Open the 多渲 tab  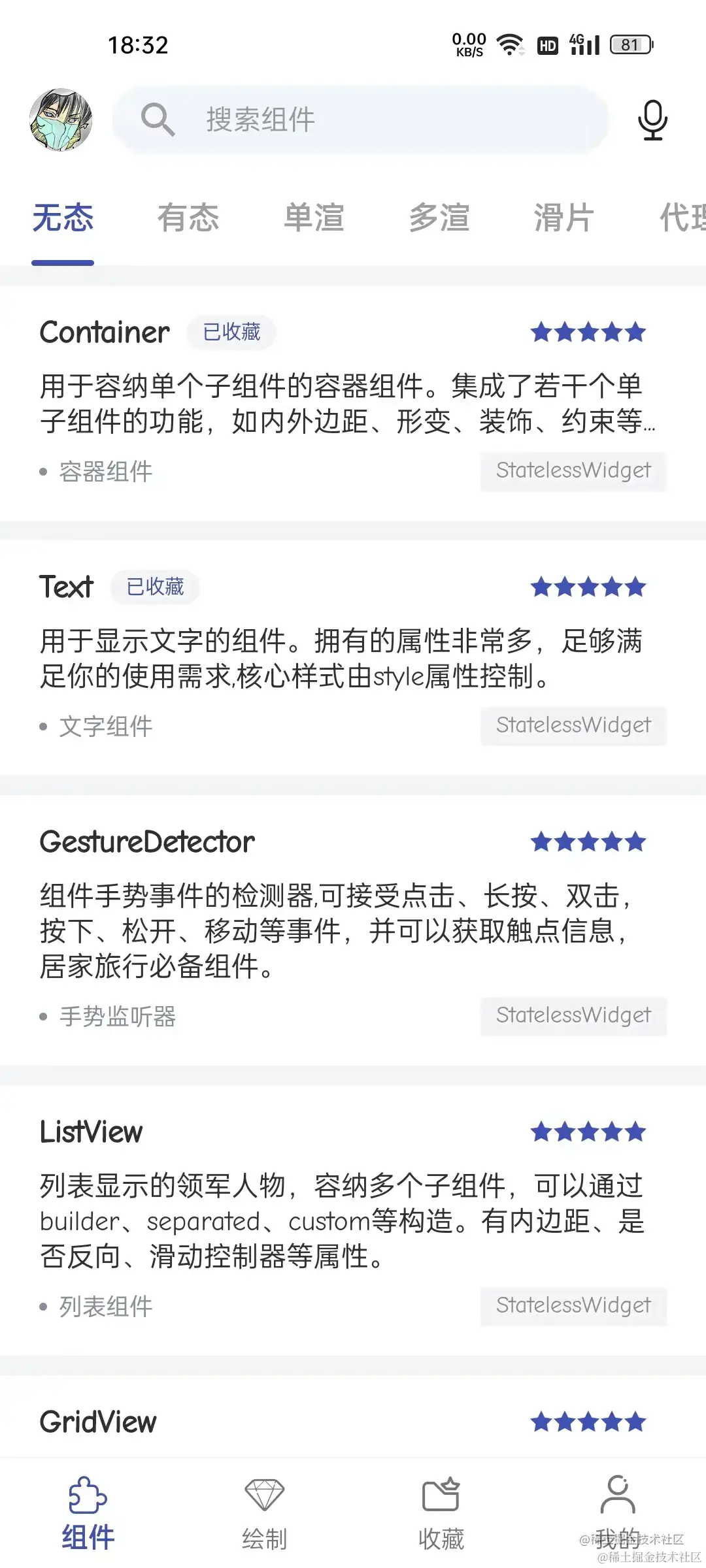439,218
